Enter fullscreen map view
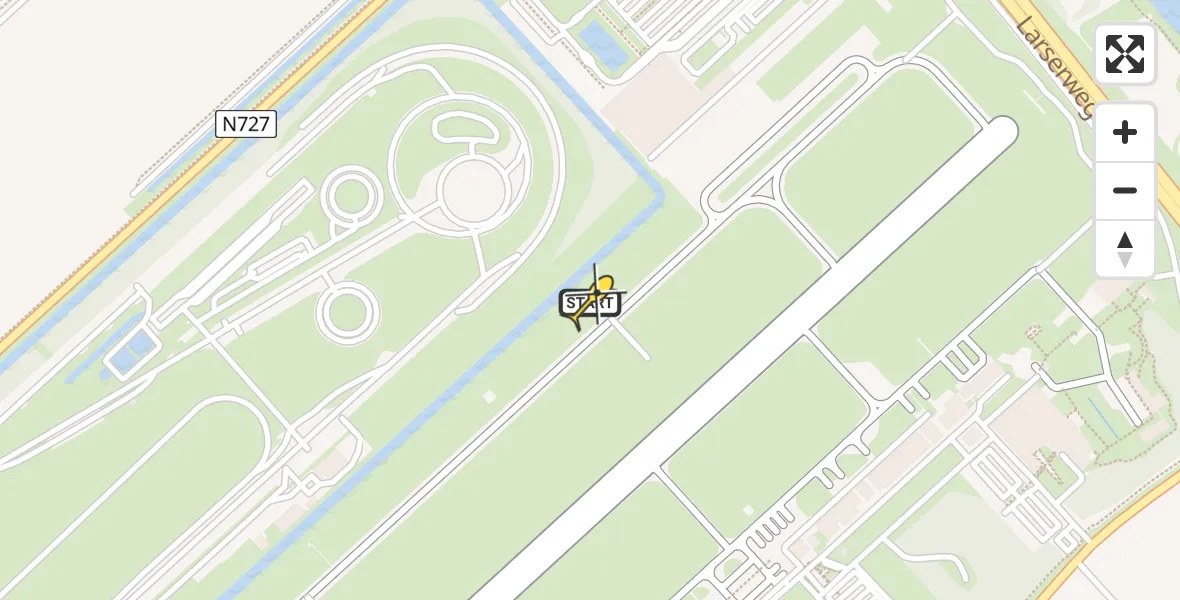Screen dimensions: 1180x600 (1125, 54)
